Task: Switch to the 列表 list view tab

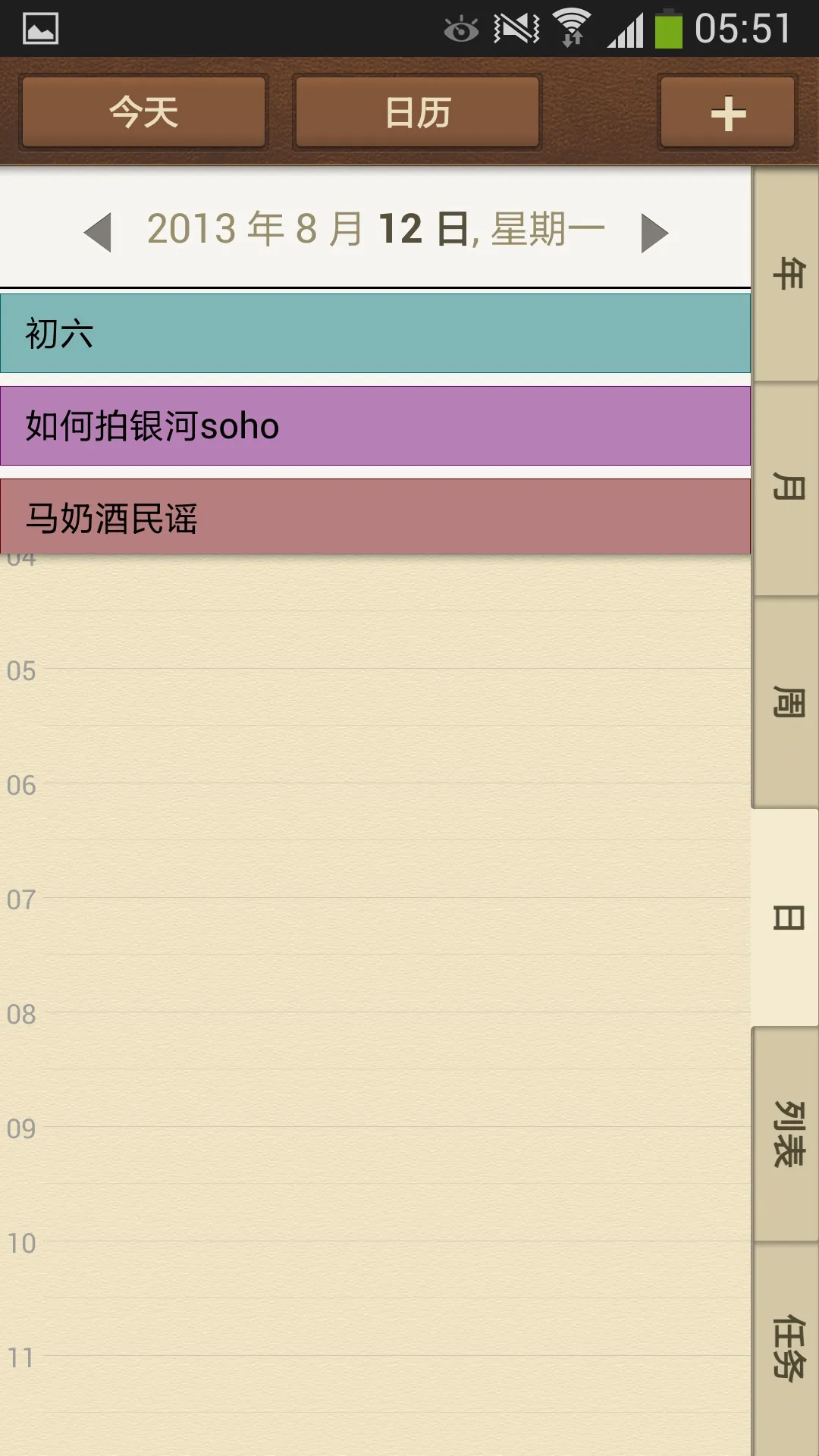Action: click(x=786, y=1134)
